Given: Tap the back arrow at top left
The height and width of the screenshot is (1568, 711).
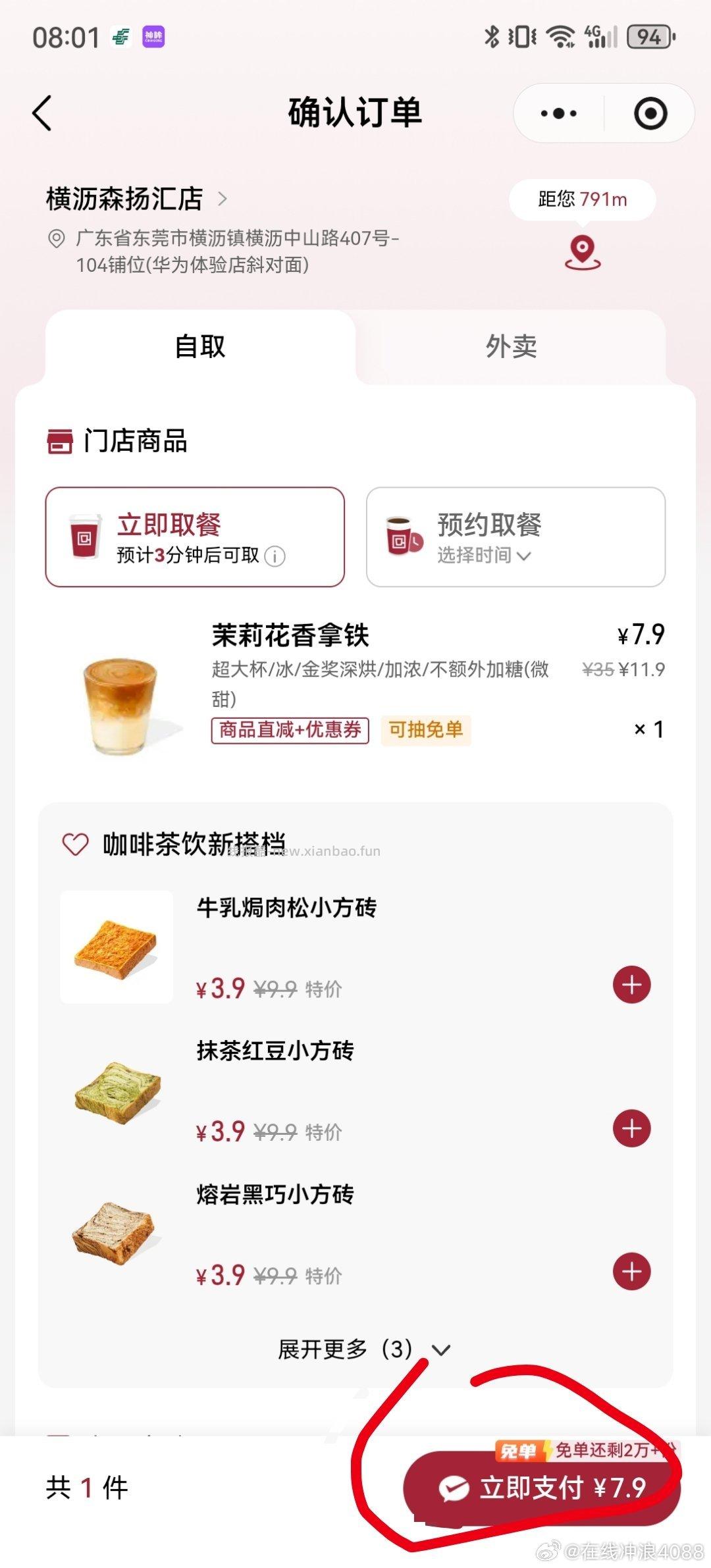Looking at the screenshot, I should [41, 112].
